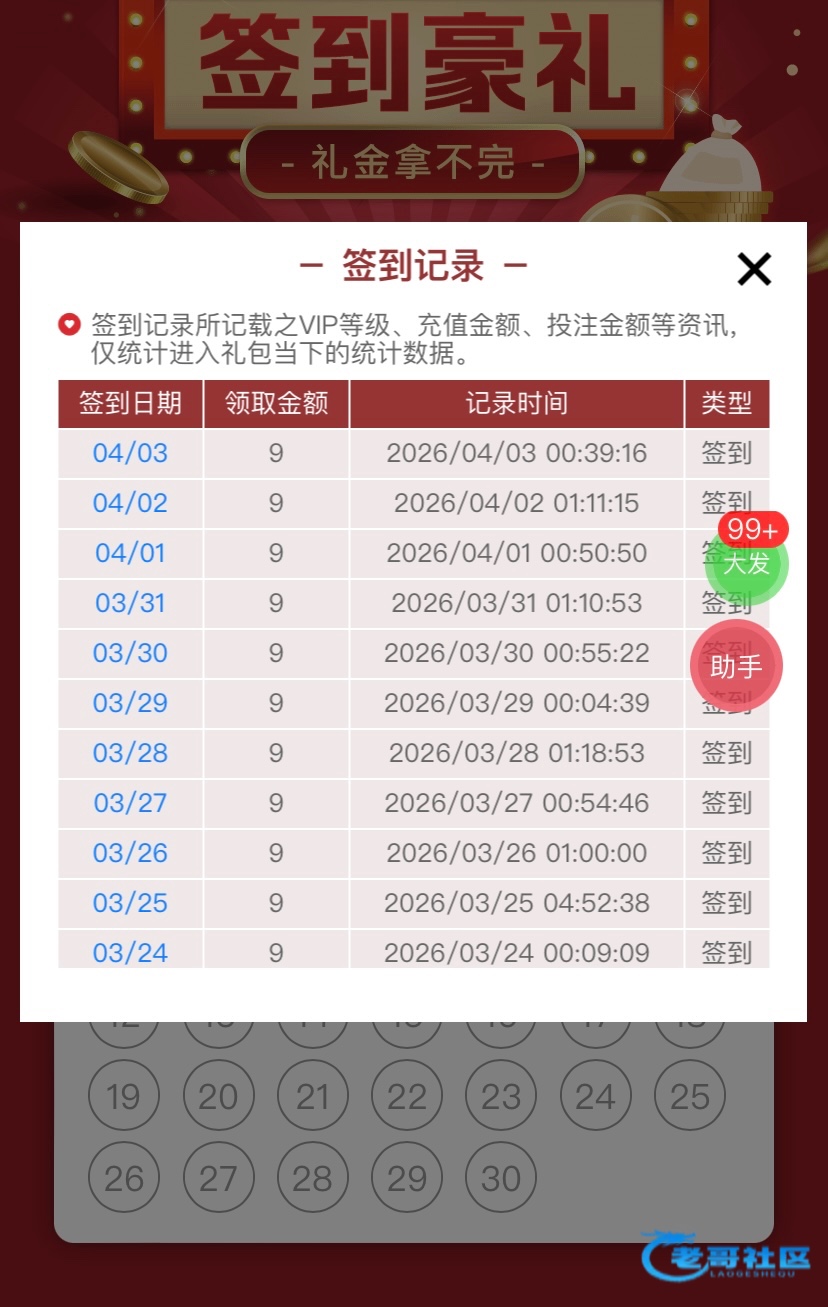View the 03/27 date record
Viewport: 828px width, 1307px height.
(x=130, y=803)
